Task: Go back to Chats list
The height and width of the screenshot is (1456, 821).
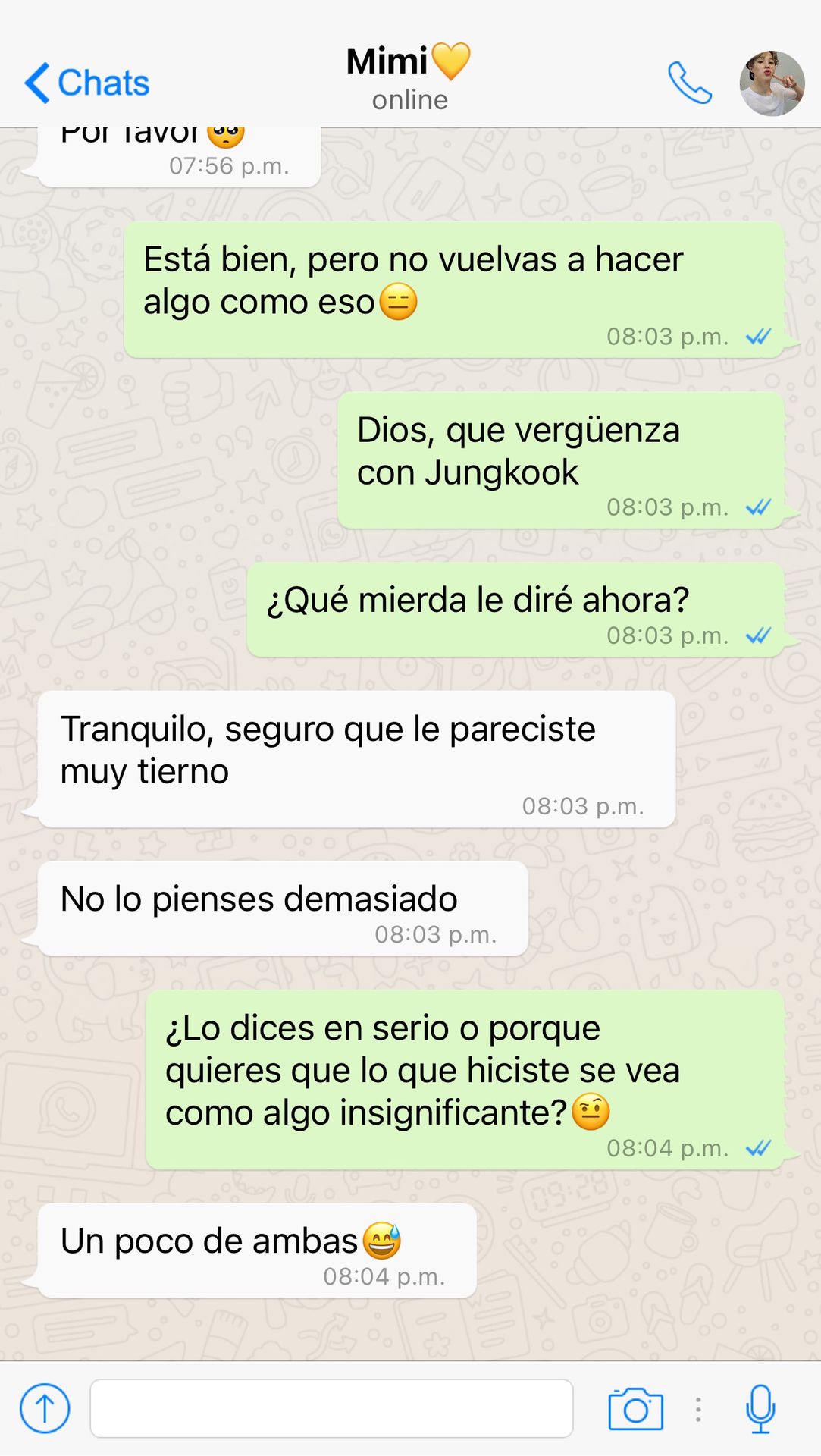Action: pos(87,83)
